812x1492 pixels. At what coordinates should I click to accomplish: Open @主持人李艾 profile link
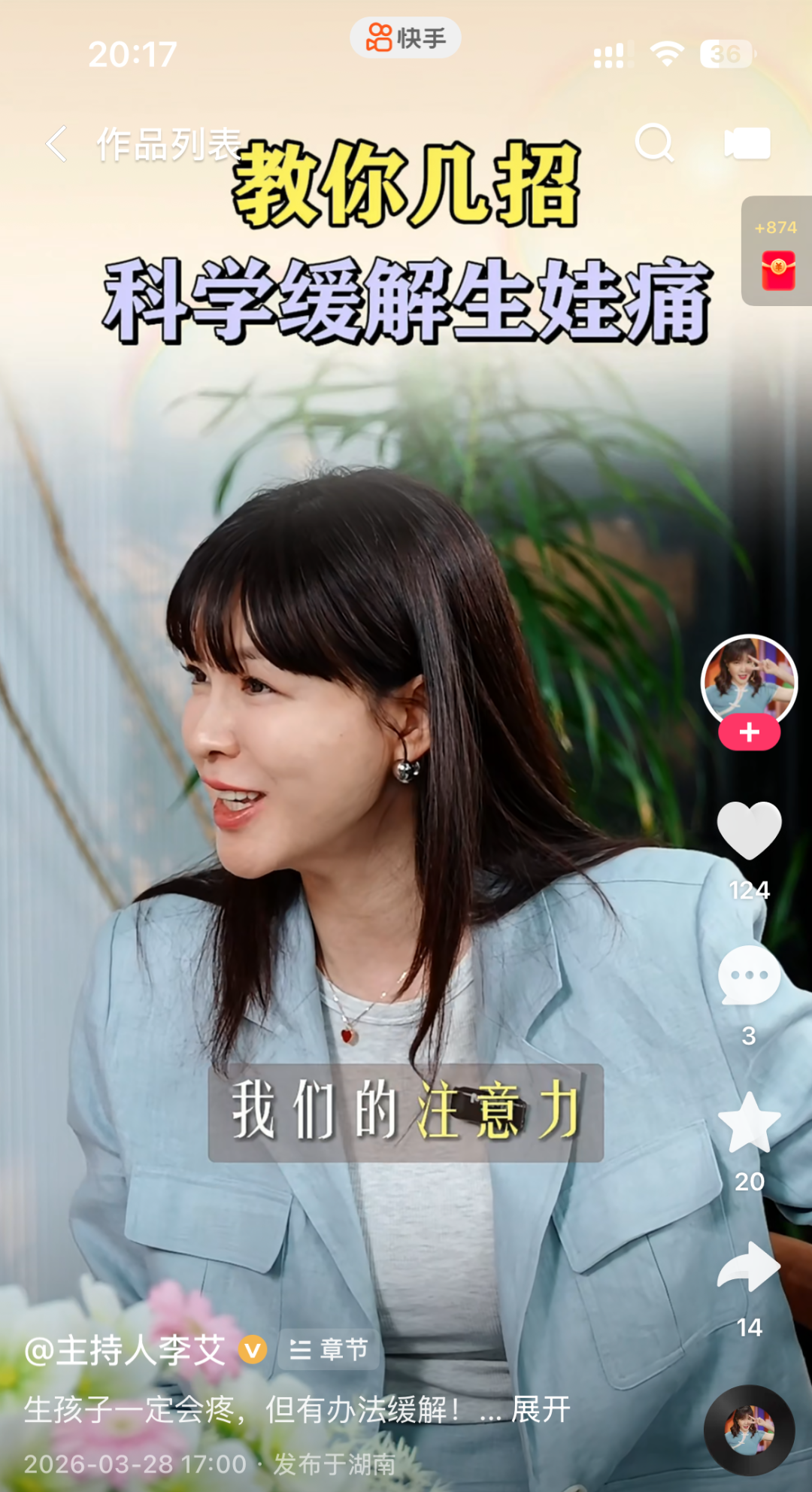pos(126,1351)
